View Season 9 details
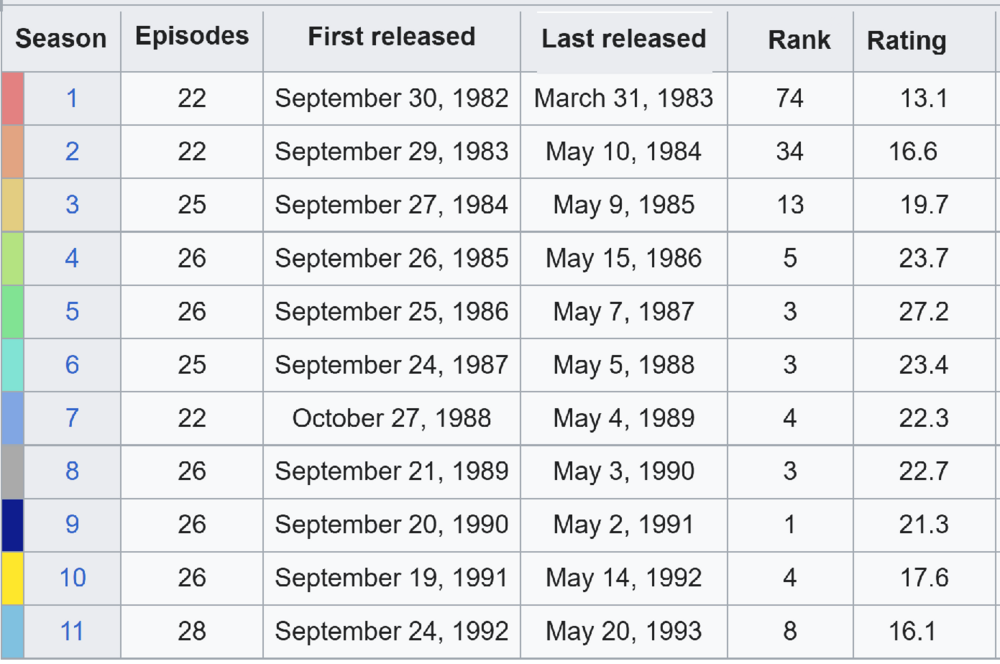 point(72,524)
